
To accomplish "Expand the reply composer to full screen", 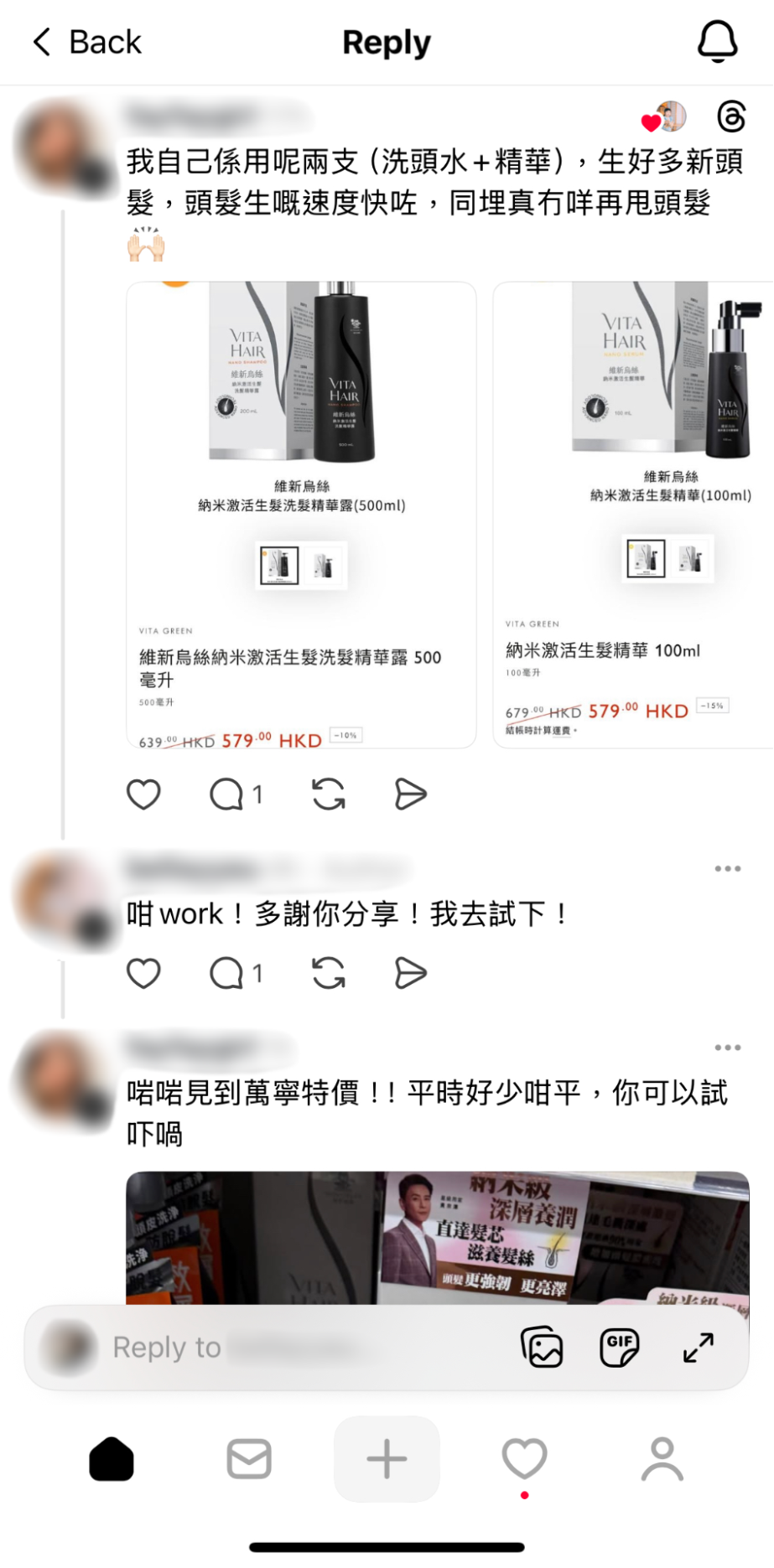I will pos(698,1347).
